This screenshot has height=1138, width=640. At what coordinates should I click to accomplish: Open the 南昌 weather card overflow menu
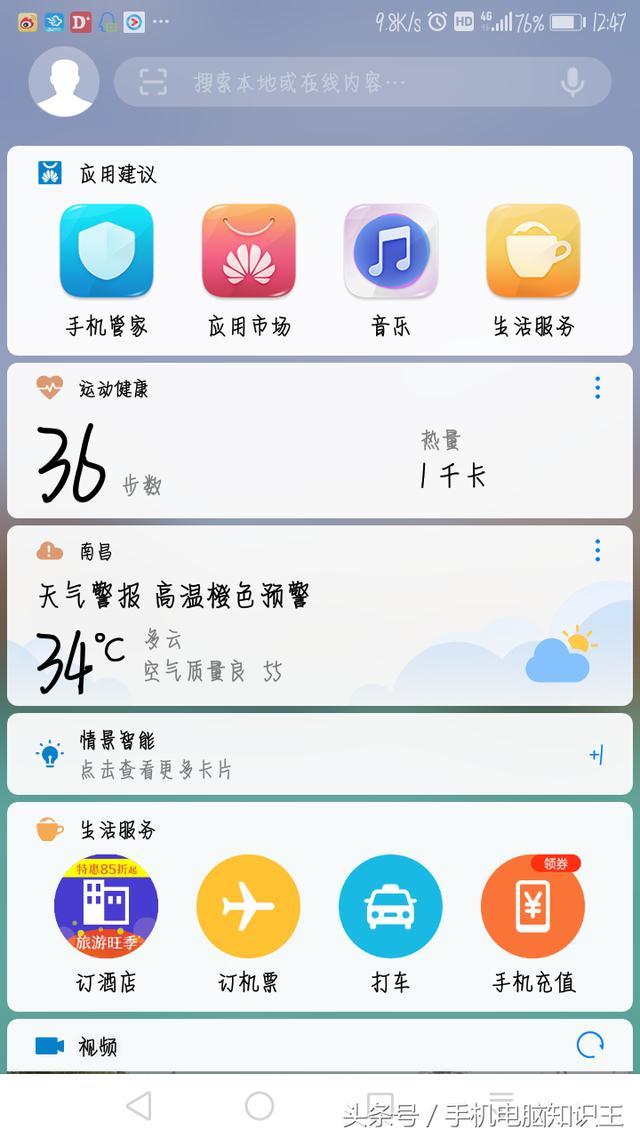(x=597, y=550)
